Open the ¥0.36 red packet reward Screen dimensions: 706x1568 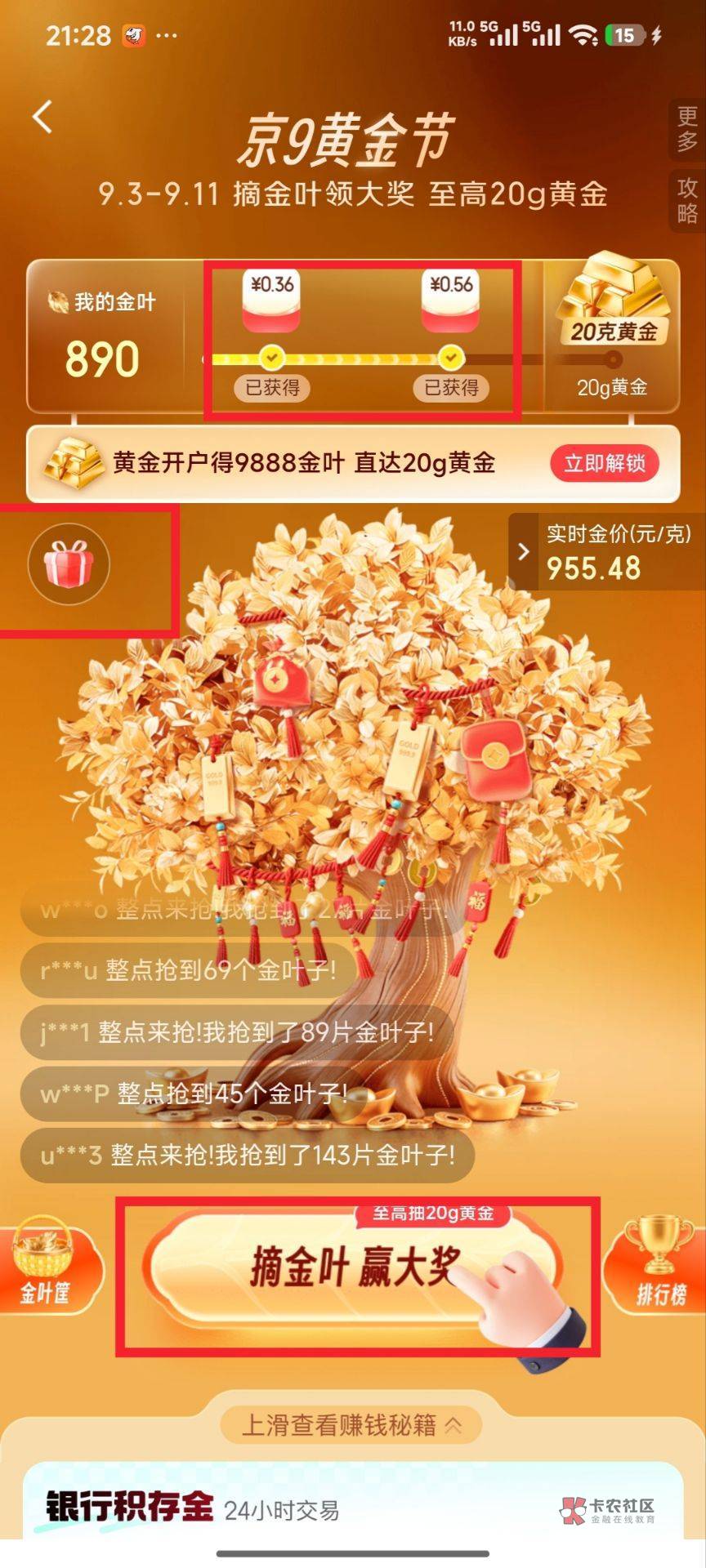tap(272, 302)
